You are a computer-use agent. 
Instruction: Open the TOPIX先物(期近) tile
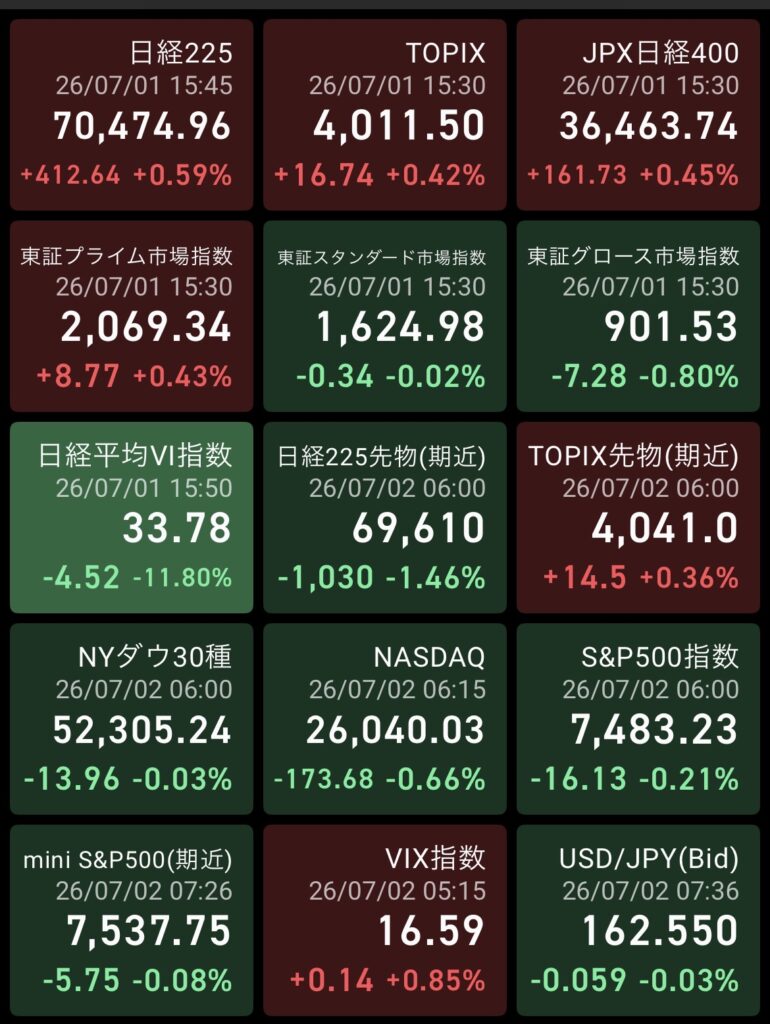click(x=638, y=517)
